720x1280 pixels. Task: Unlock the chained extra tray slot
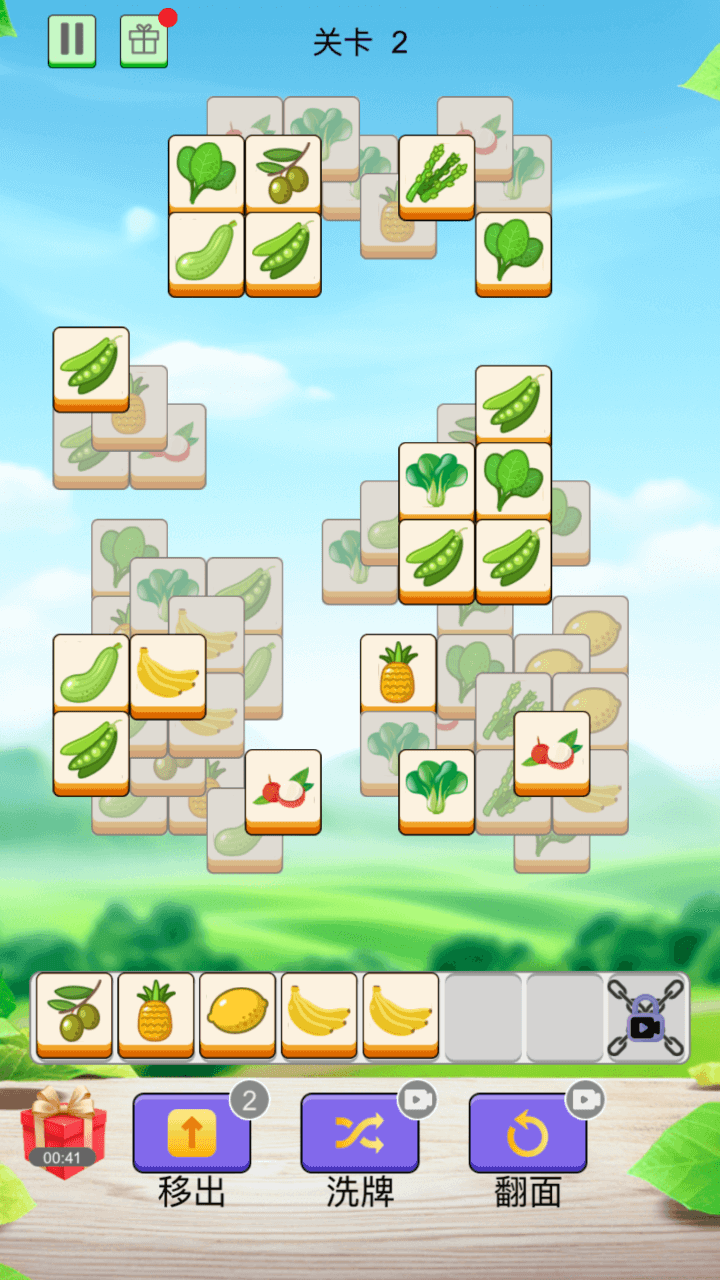(646, 1017)
